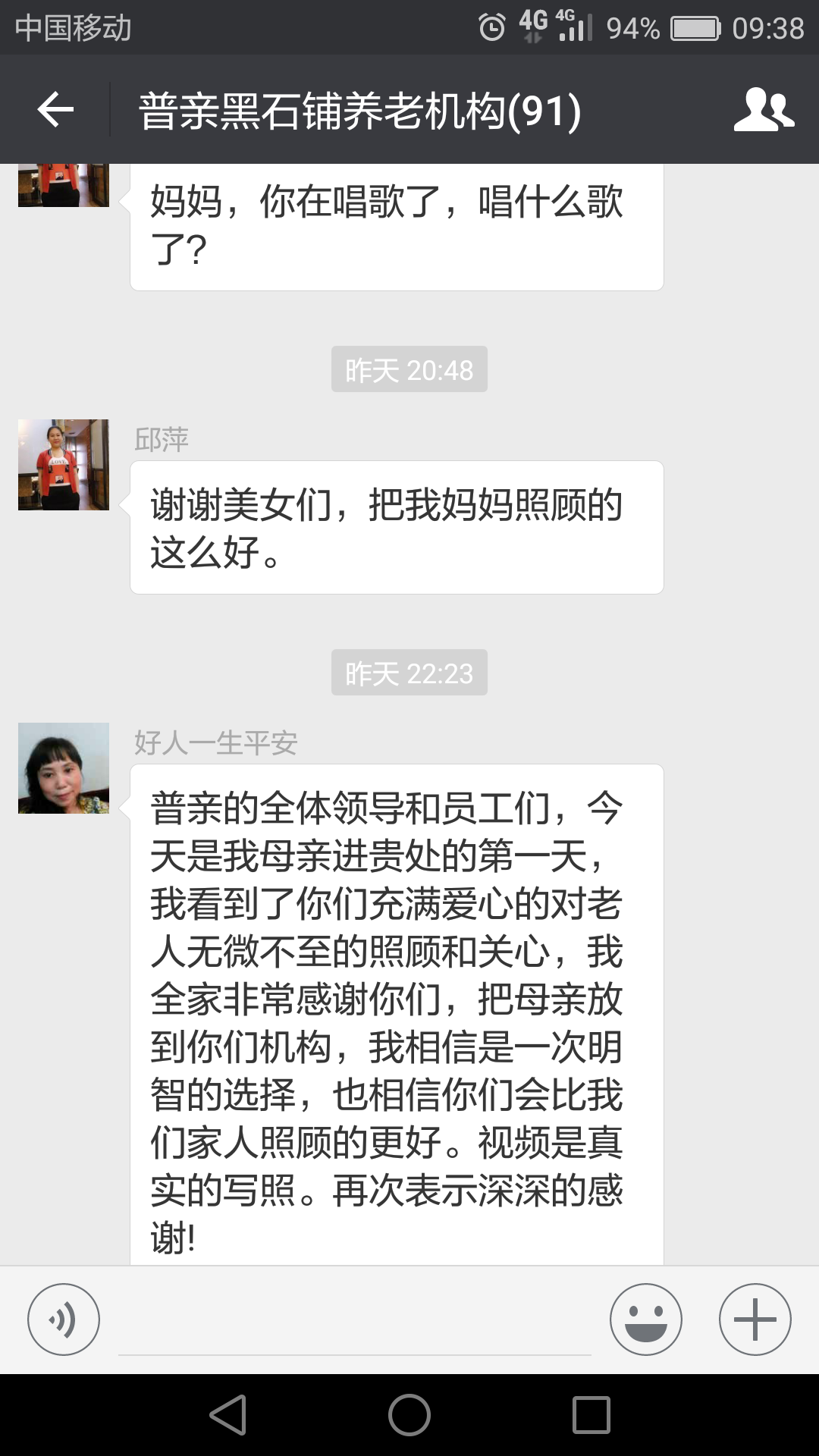Open the emoji picker

tap(646, 1319)
